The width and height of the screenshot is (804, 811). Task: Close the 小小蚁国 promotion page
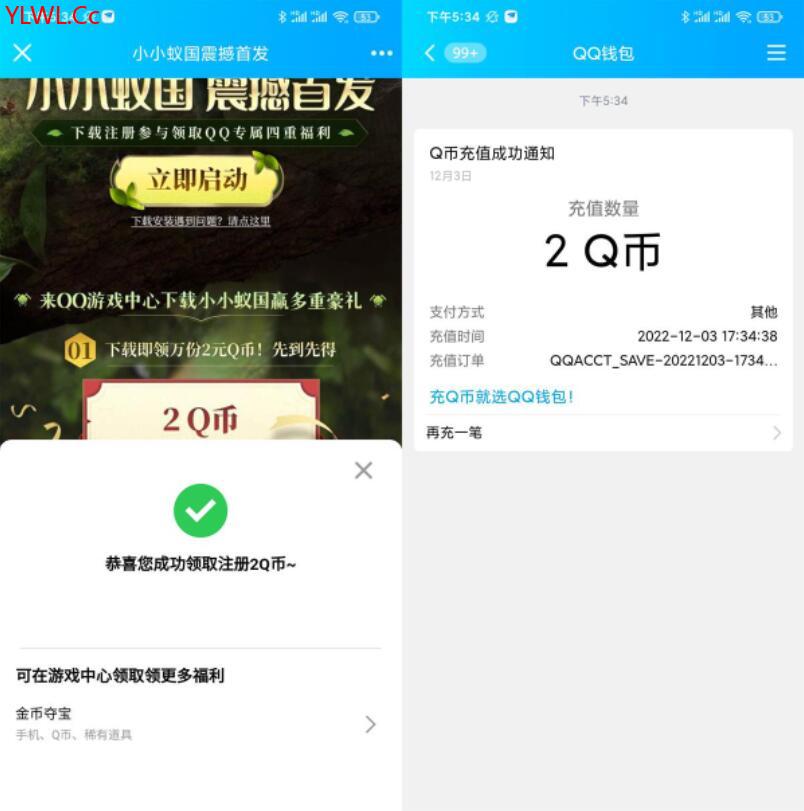(x=22, y=53)
